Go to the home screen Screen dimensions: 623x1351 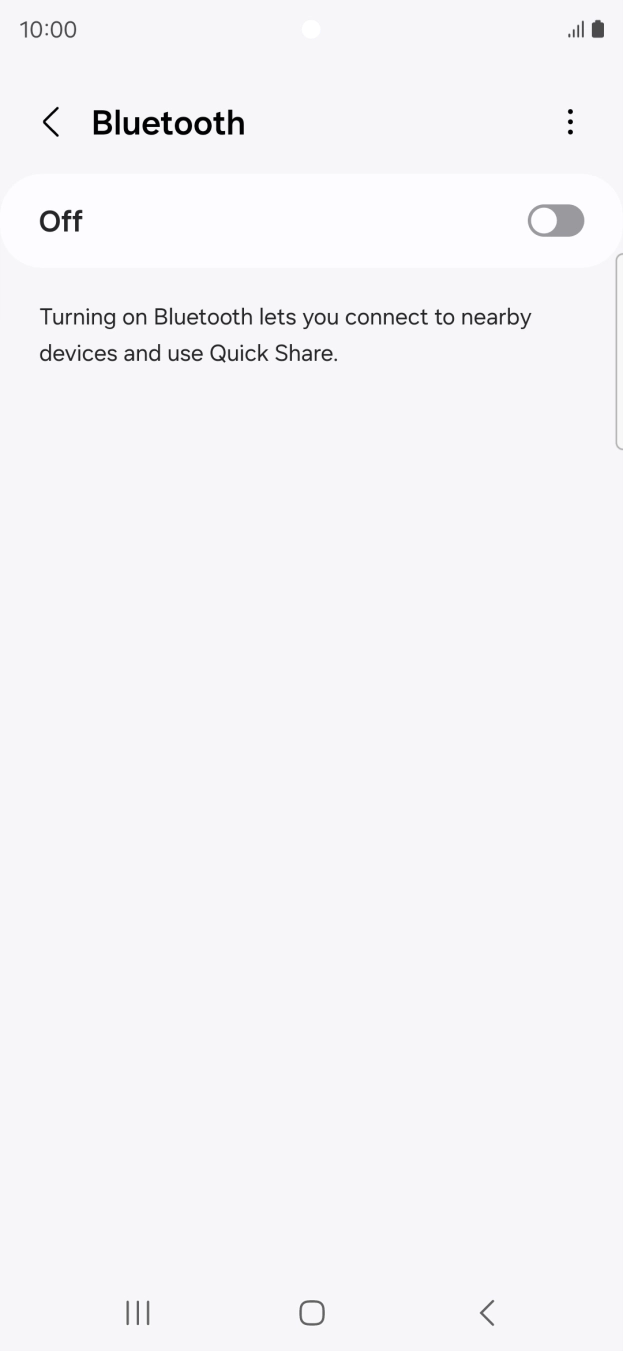pyautogui.click(x=312, y=1313)
